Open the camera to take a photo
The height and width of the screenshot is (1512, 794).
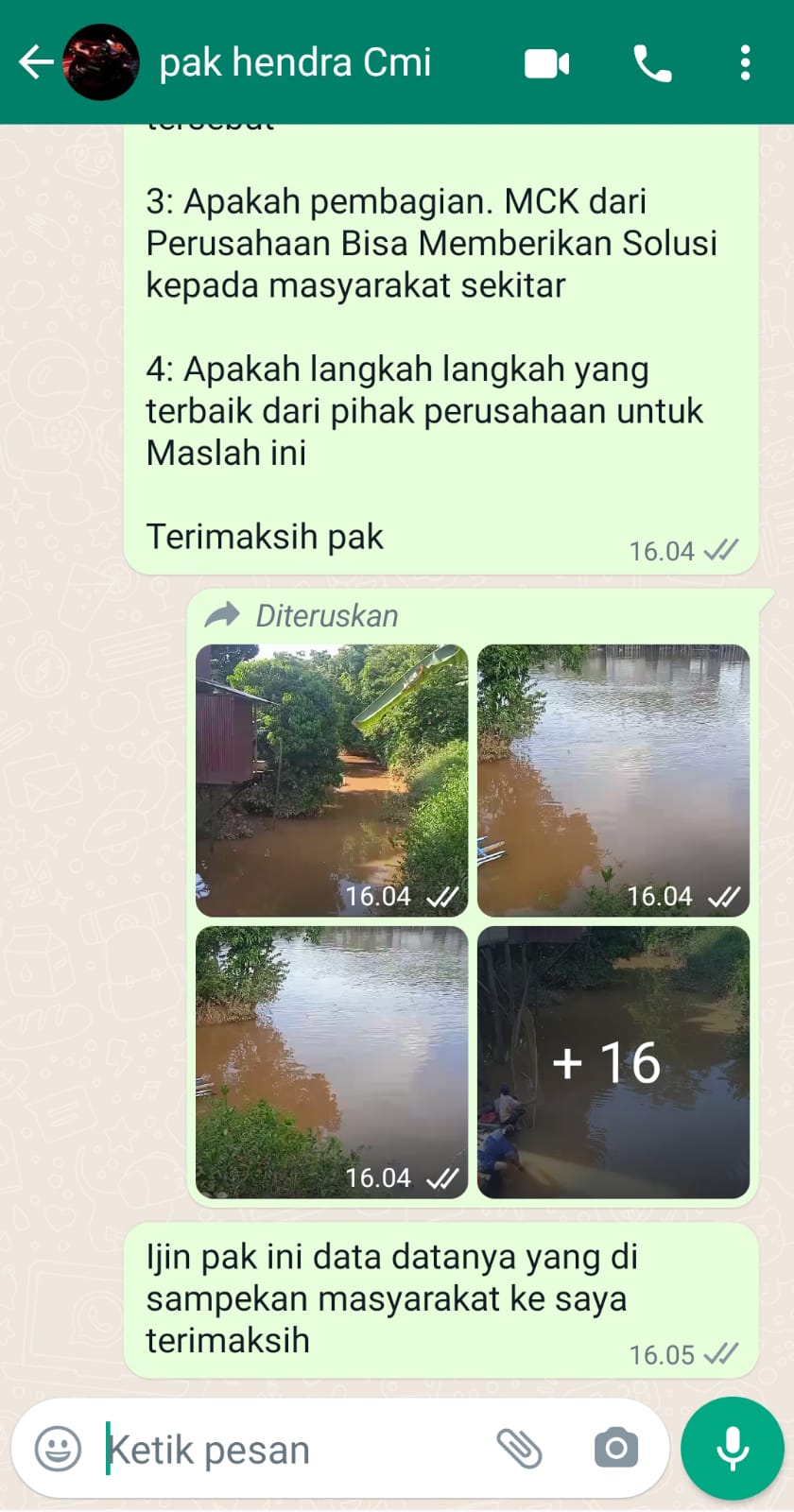(616, 1448)
